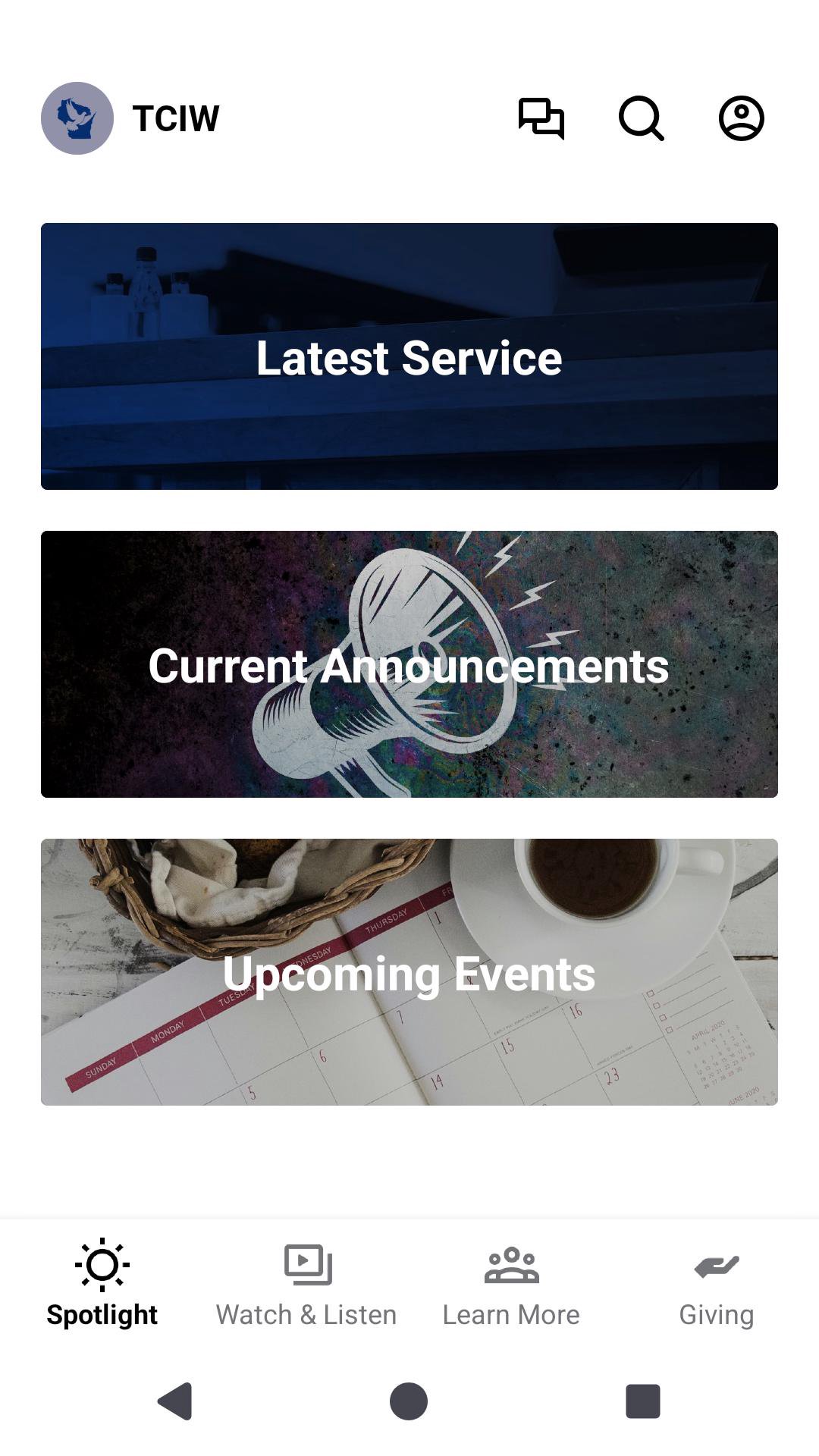819x1456 pixels.
Task: Tap the system back button
Action: click(x=175, y=1401)
